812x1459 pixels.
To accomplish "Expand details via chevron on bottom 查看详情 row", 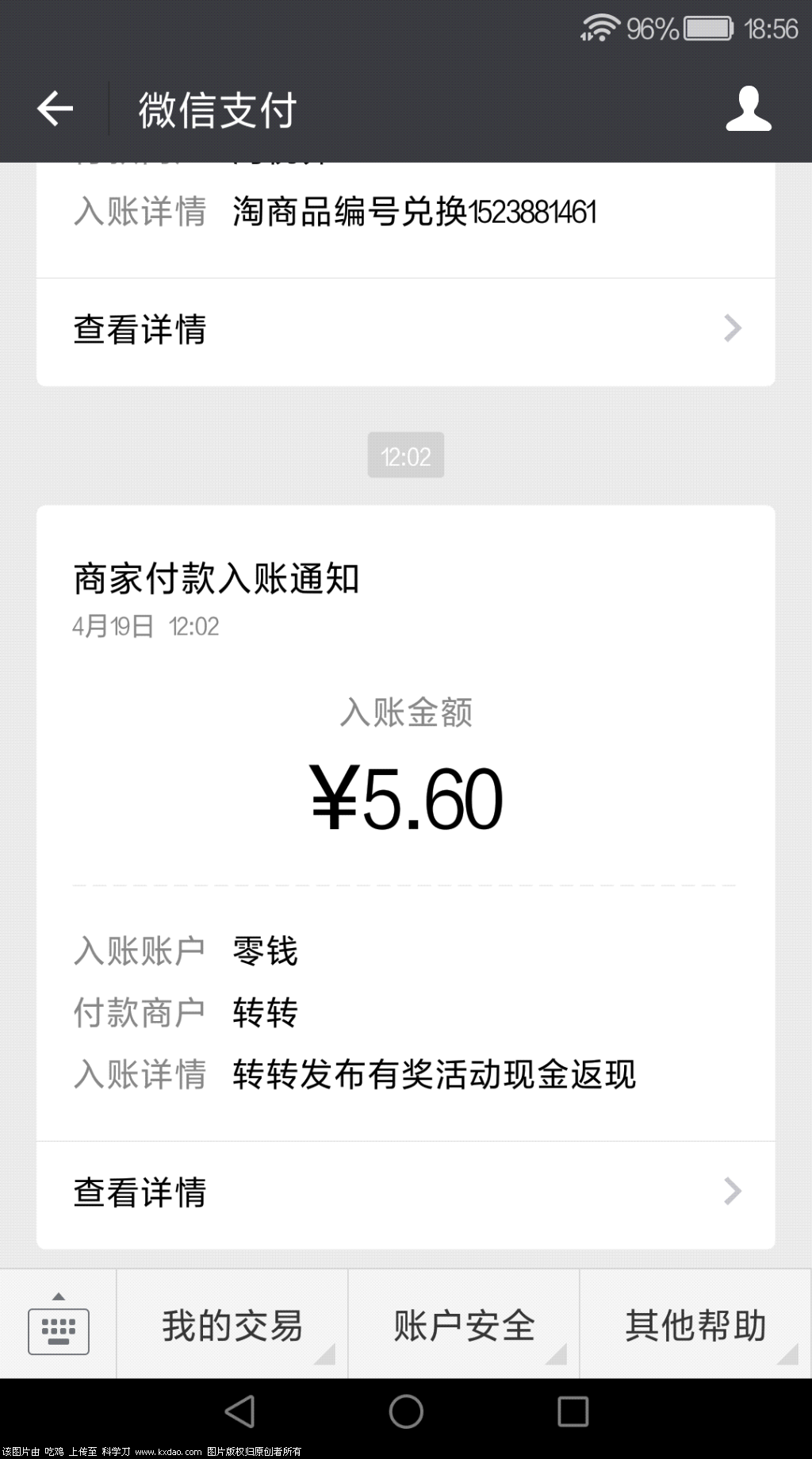I will coord(733,1191).
